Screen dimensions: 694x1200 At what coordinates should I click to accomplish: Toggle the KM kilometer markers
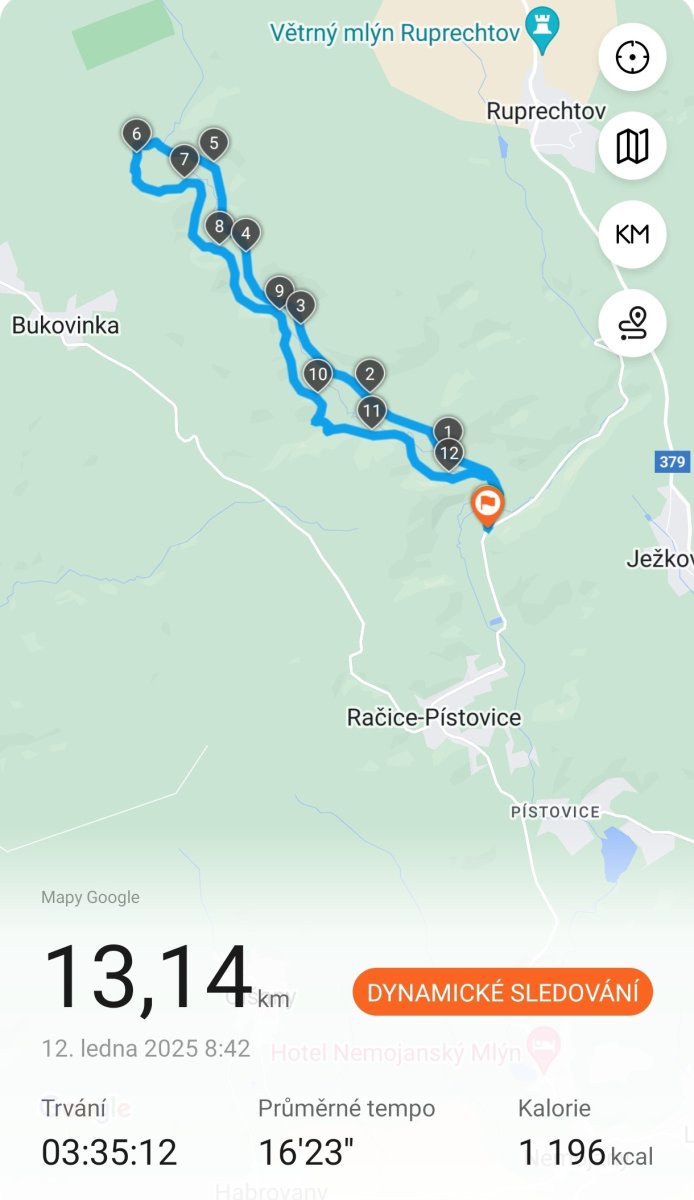[632, 234]
